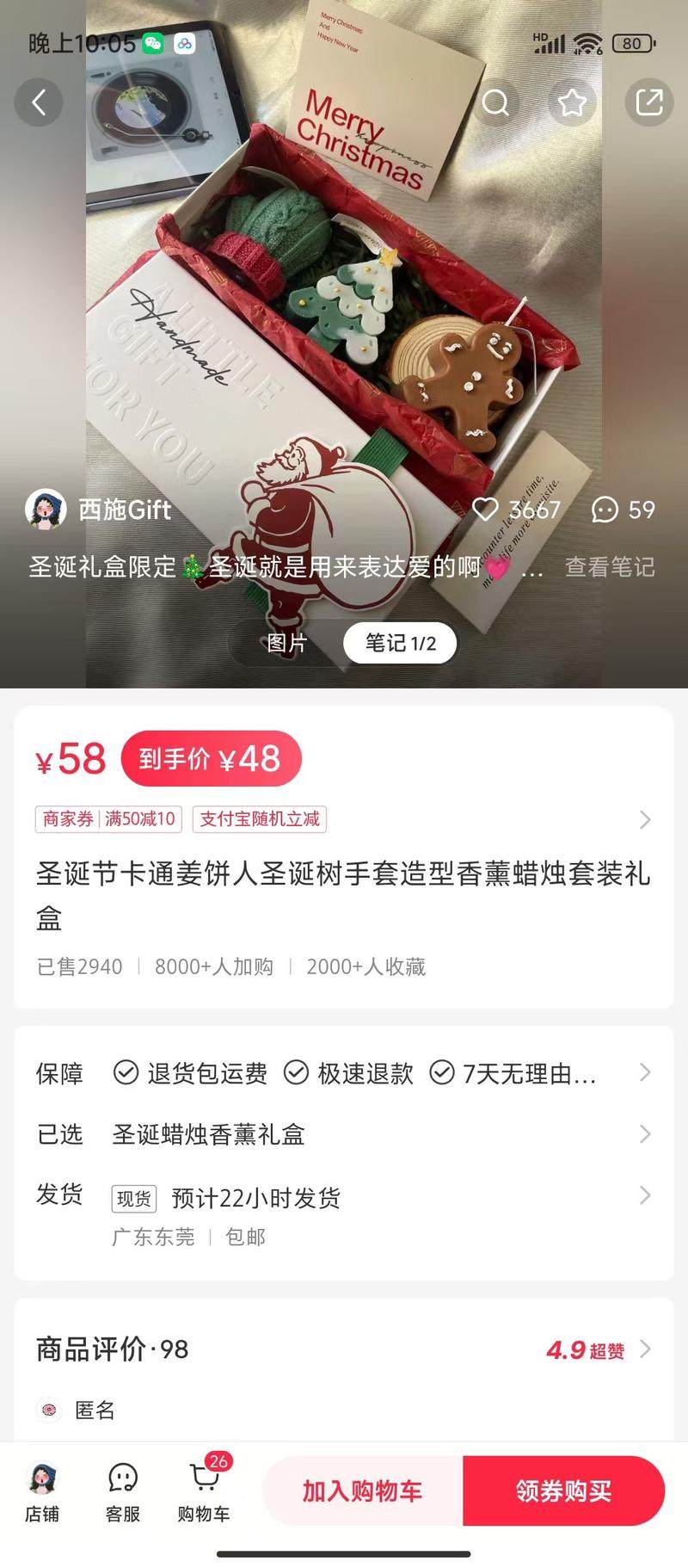Select the 笔记 1/2 tab
Viewport: 688px width, 1568px height.
pos(400,643)
